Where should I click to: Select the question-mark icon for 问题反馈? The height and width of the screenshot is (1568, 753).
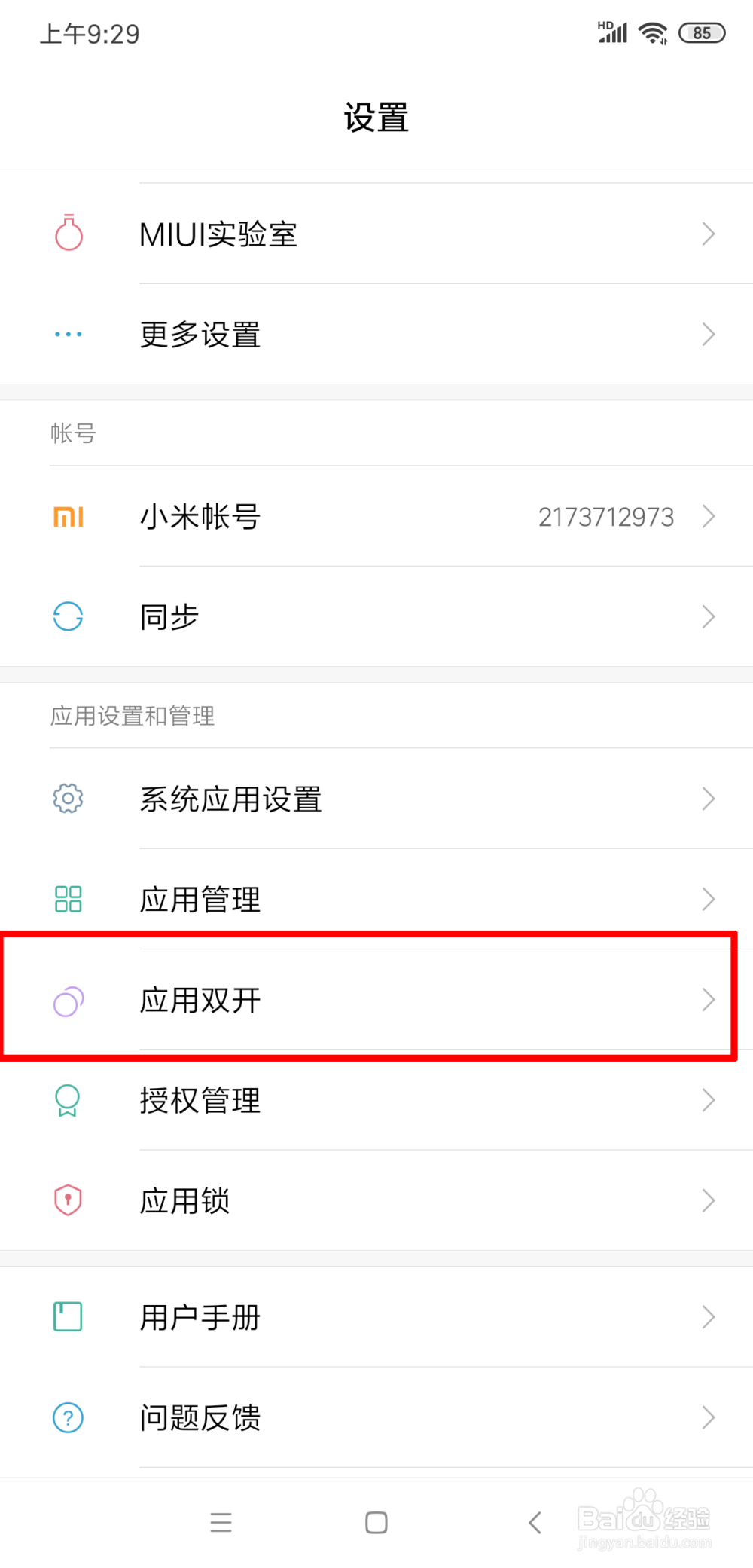point(67,1417)
